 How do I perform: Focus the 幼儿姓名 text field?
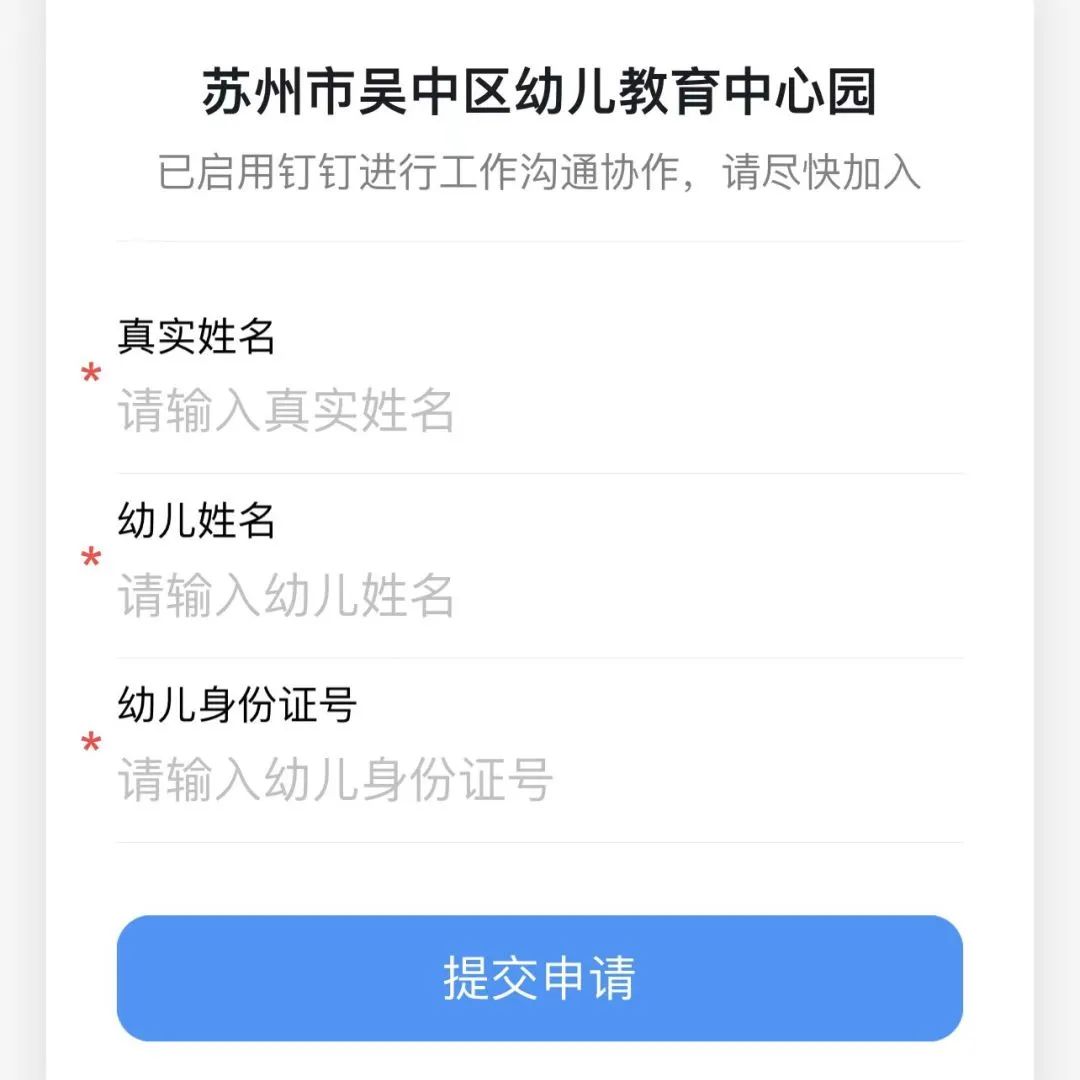540,596
